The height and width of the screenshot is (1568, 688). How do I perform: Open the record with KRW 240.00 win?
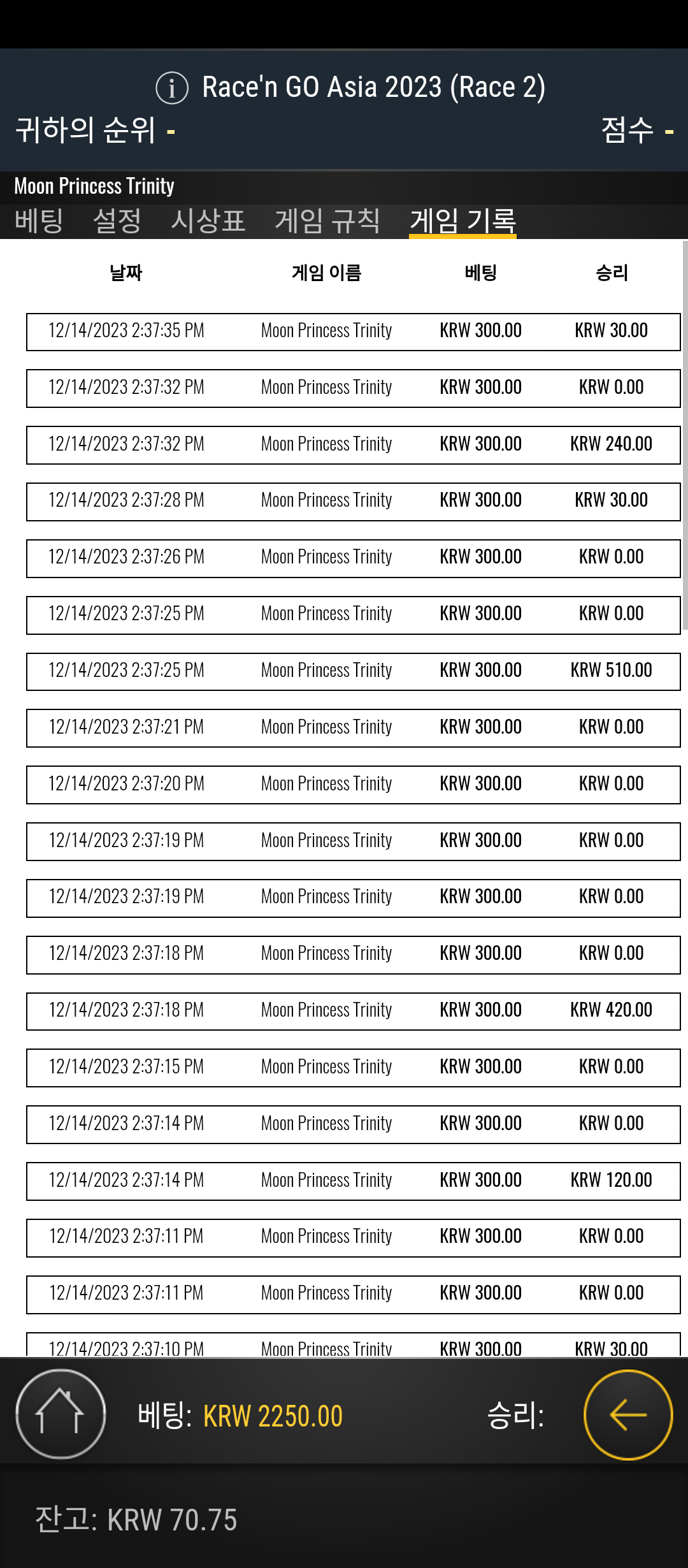point(354,445)
